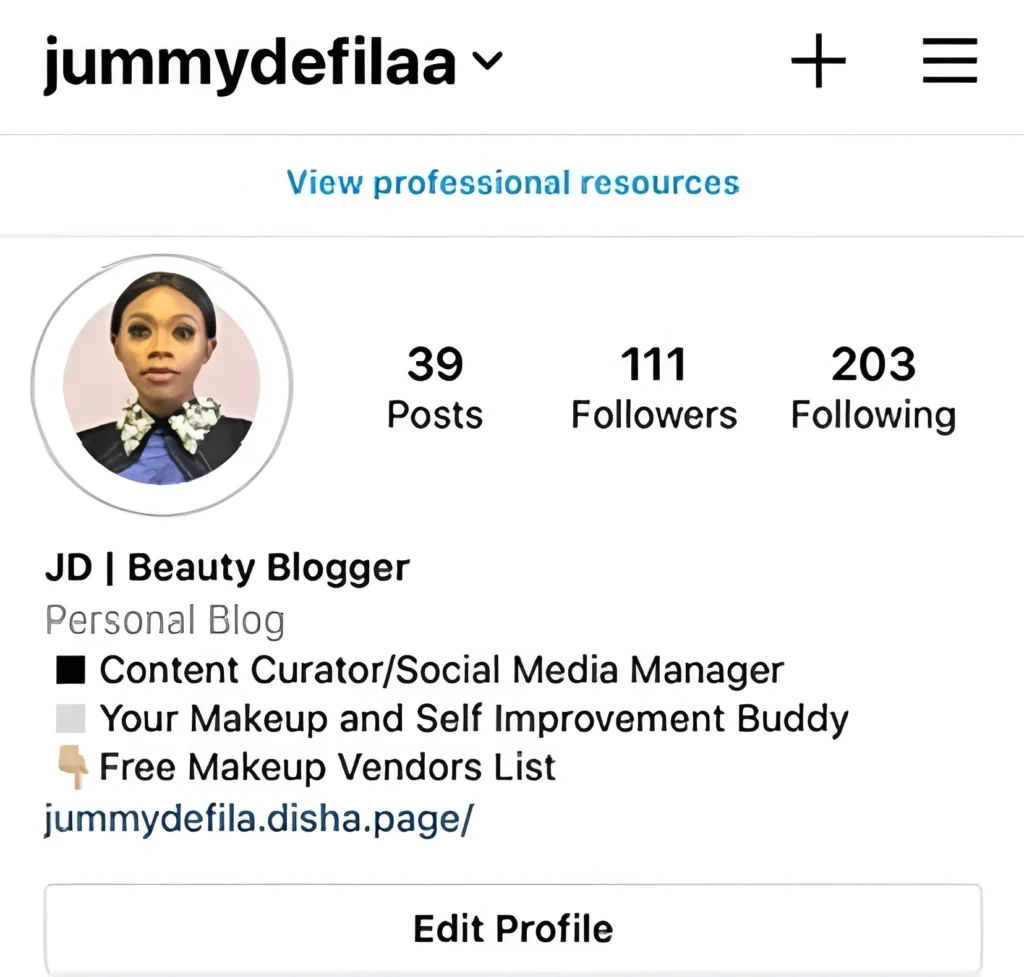Open the jummydefila.disha.page link
1024x977 pixels.
pos(258,819)
